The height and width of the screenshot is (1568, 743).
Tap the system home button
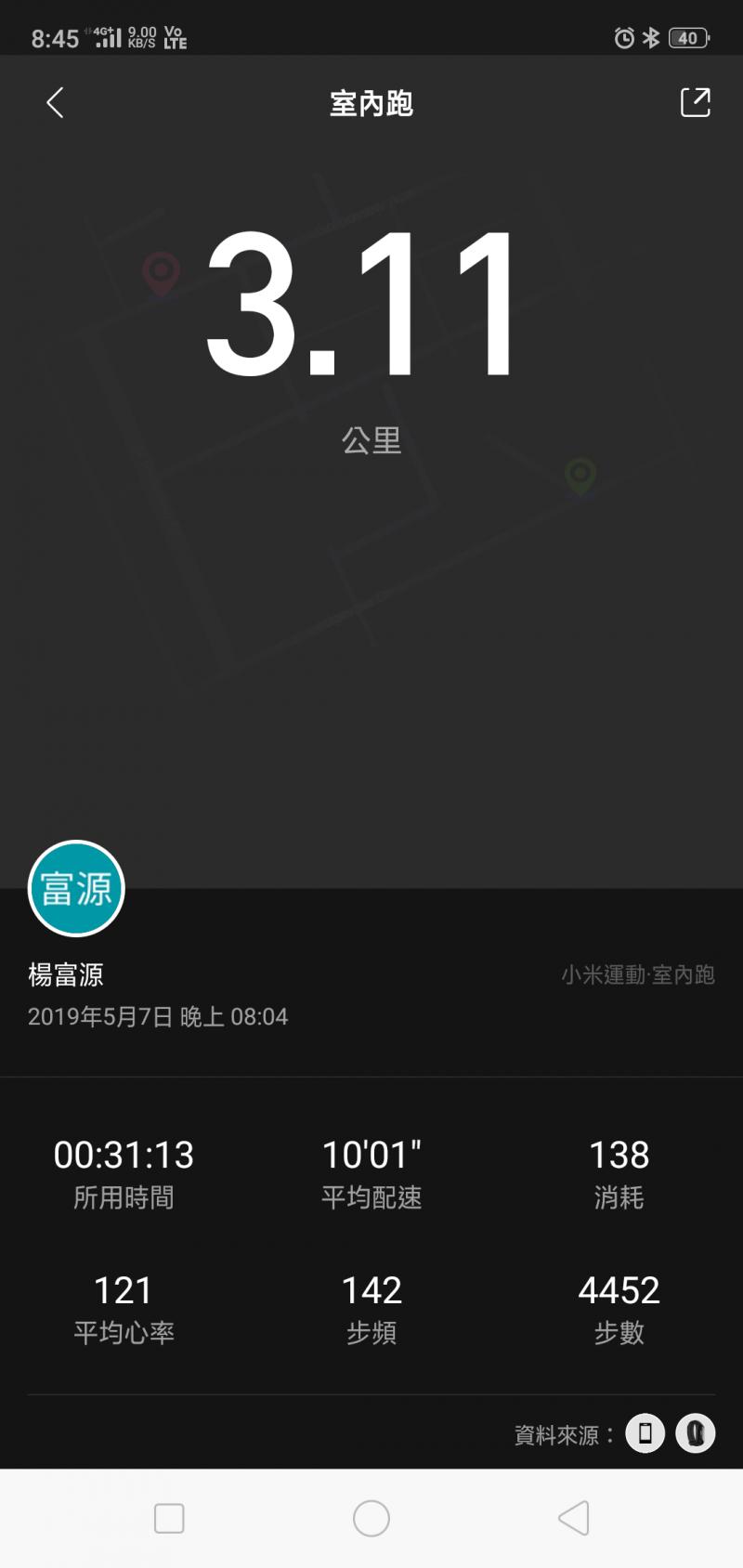tap(371, 1519)
